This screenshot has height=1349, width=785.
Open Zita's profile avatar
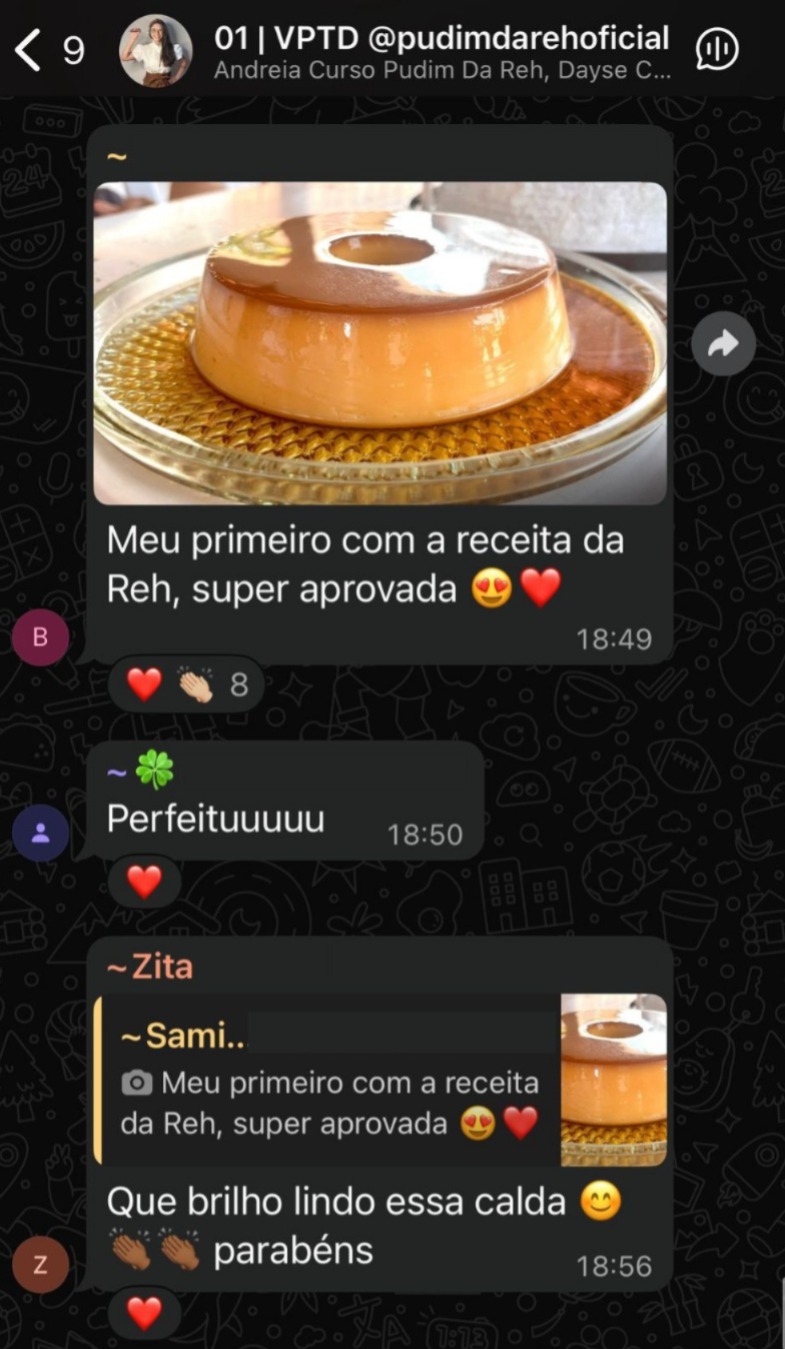pos(41,1264)
